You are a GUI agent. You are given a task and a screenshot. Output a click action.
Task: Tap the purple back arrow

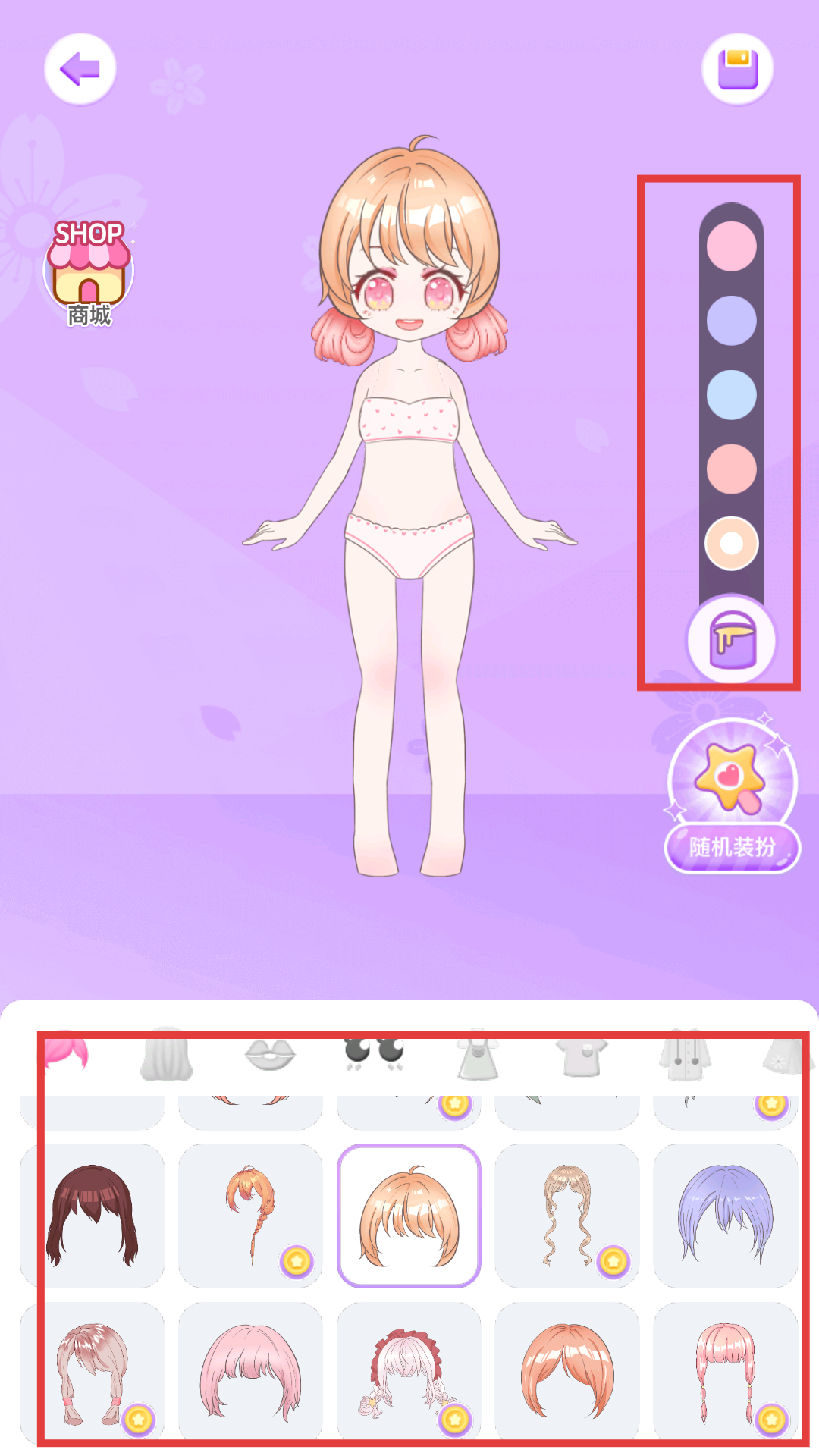pyautogui.click(x=80, y=70)
